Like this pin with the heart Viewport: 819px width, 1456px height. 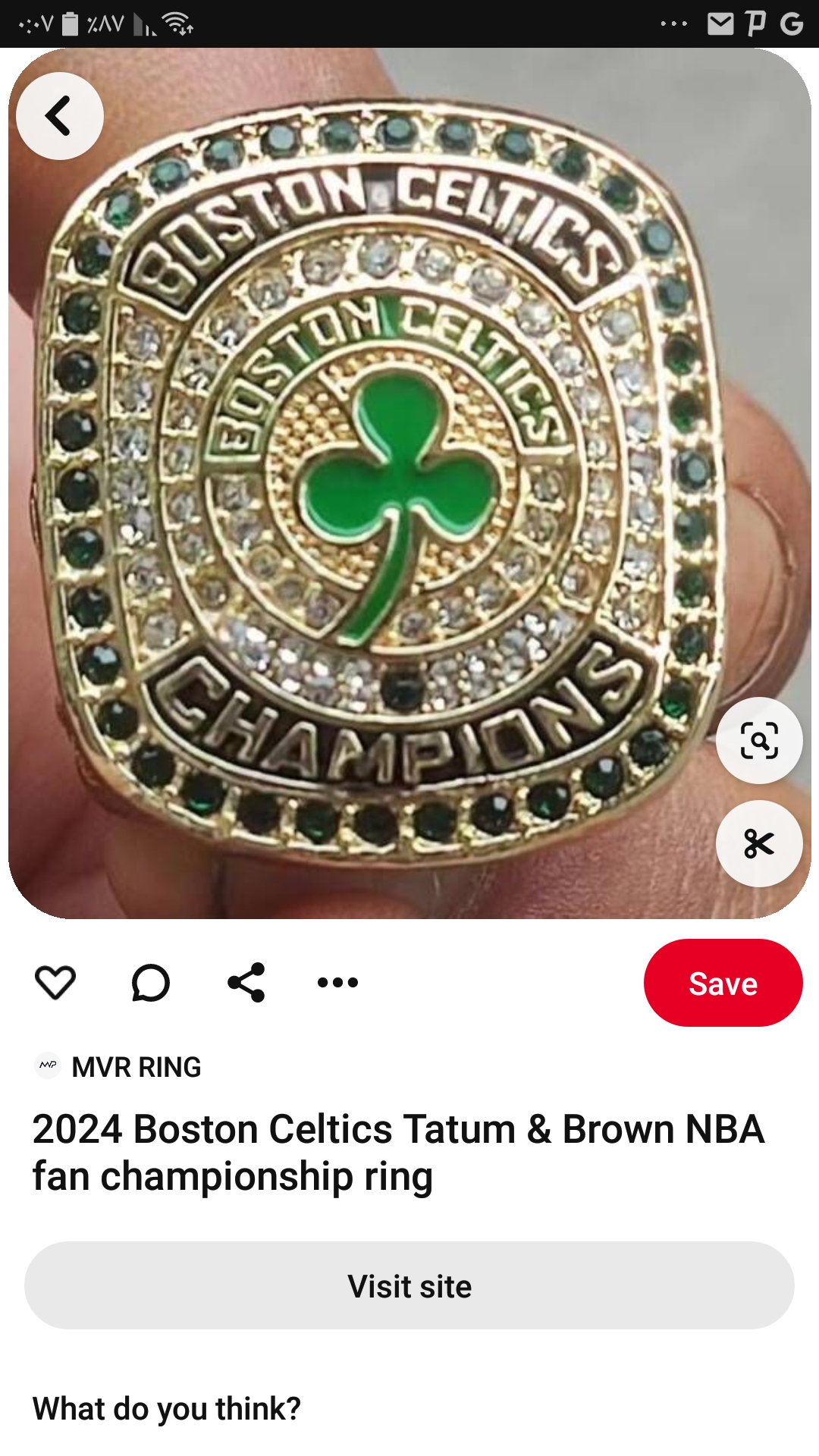[55, 983]
